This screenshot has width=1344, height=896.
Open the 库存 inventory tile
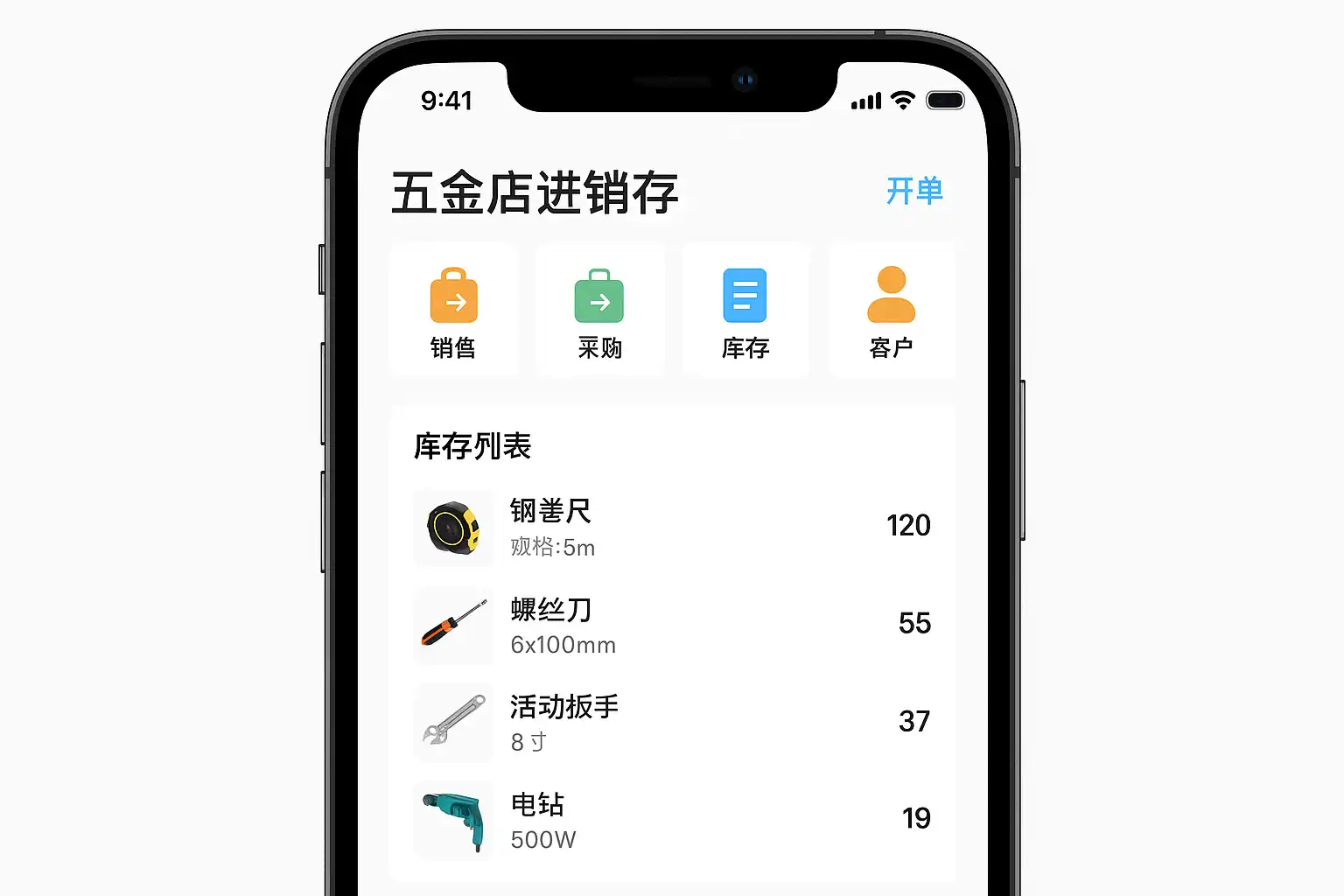pyautogui.click(x=745, y=311)
